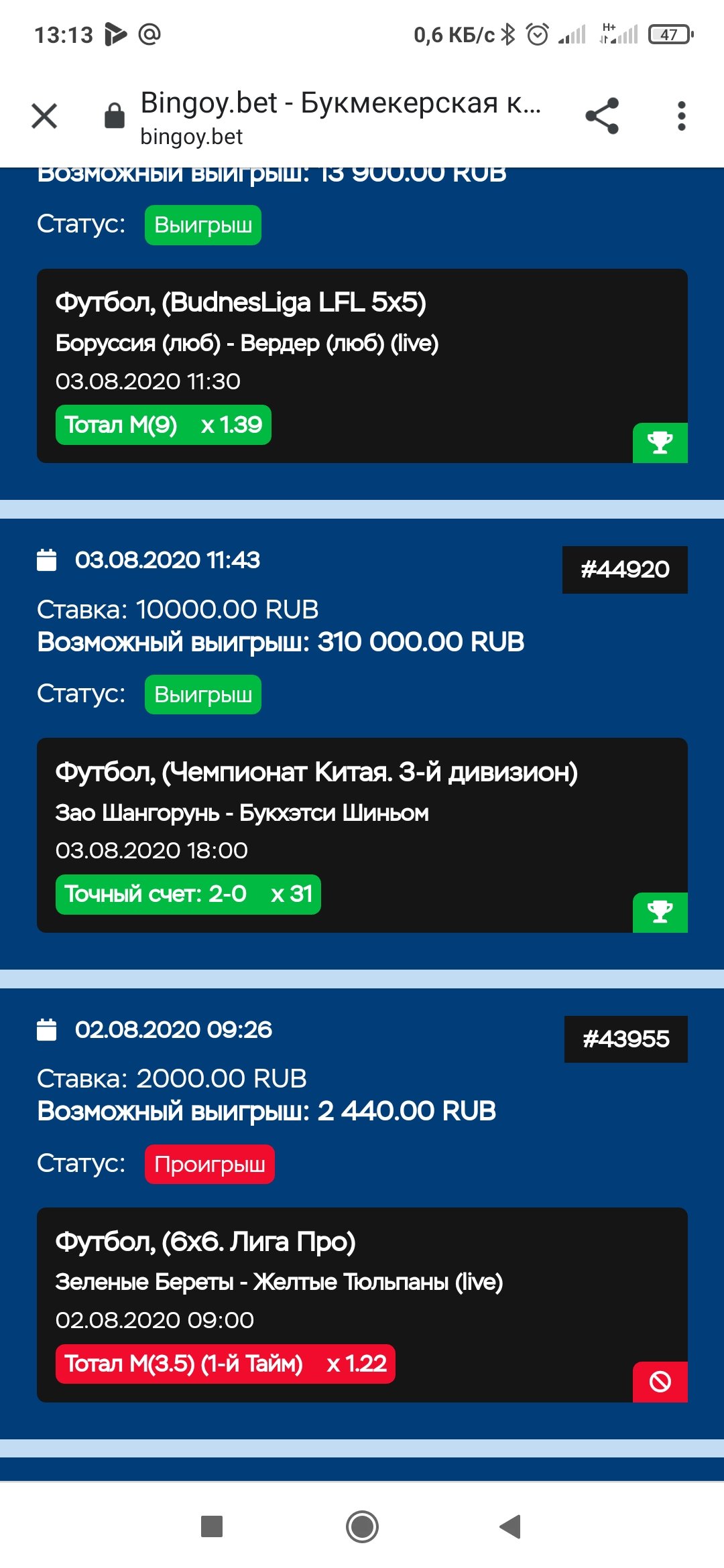724x1568 pixels.
Task: Open the Зеленые Береты - Желтые Тюльпаны bet card
Action: [362, 1304]
